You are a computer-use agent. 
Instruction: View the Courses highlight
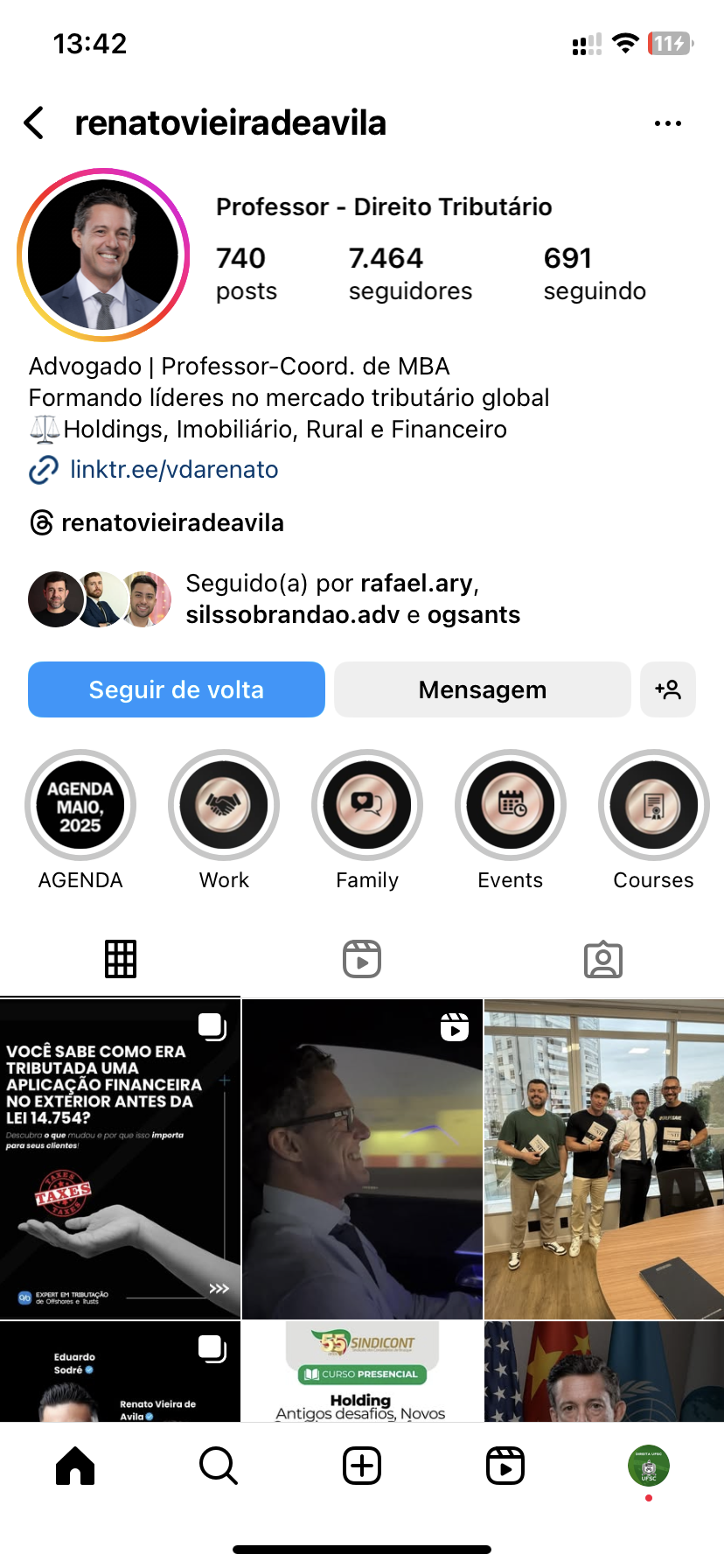[653, 805]
